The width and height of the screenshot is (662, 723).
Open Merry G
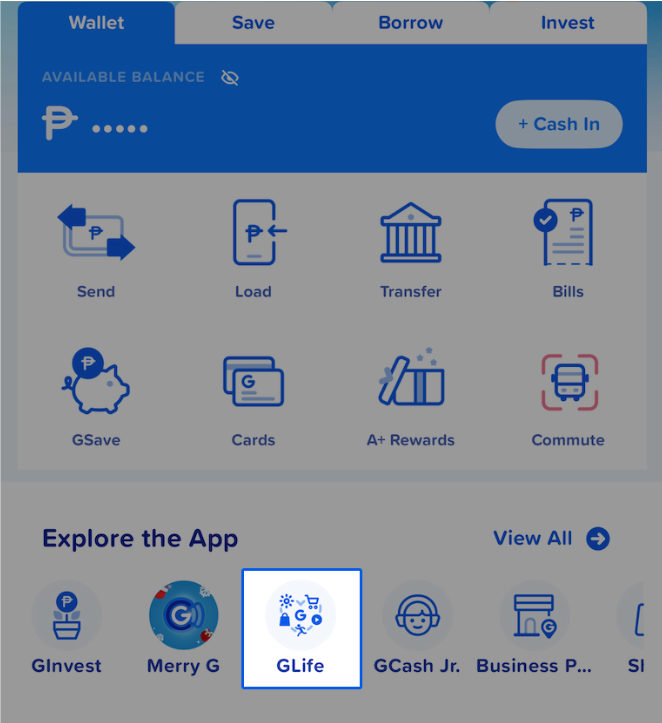click(x=183, y=628)
